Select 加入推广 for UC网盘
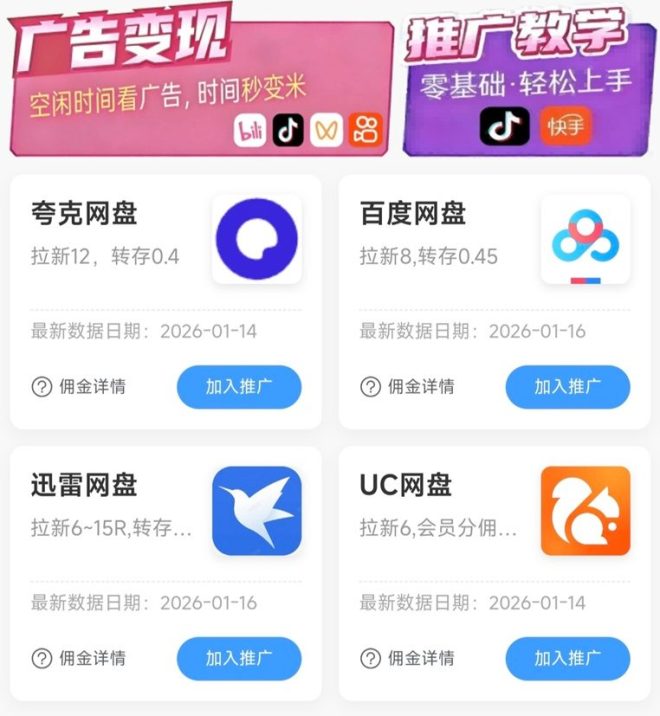 [567, 658]
